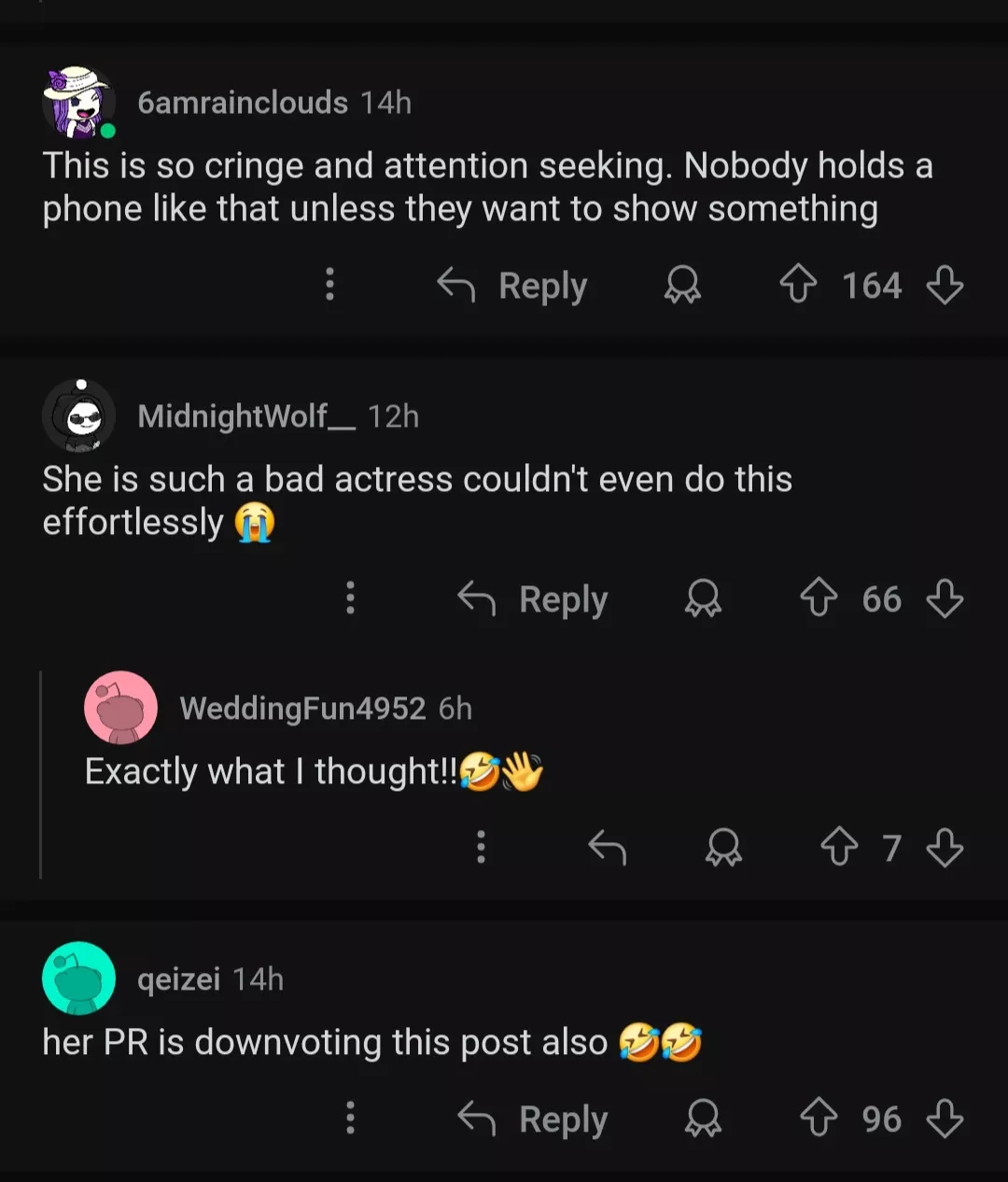Reply to WeddingFun4952's comment
The height and width of the screenshot is (1182, 1008).
coord(608,848)
